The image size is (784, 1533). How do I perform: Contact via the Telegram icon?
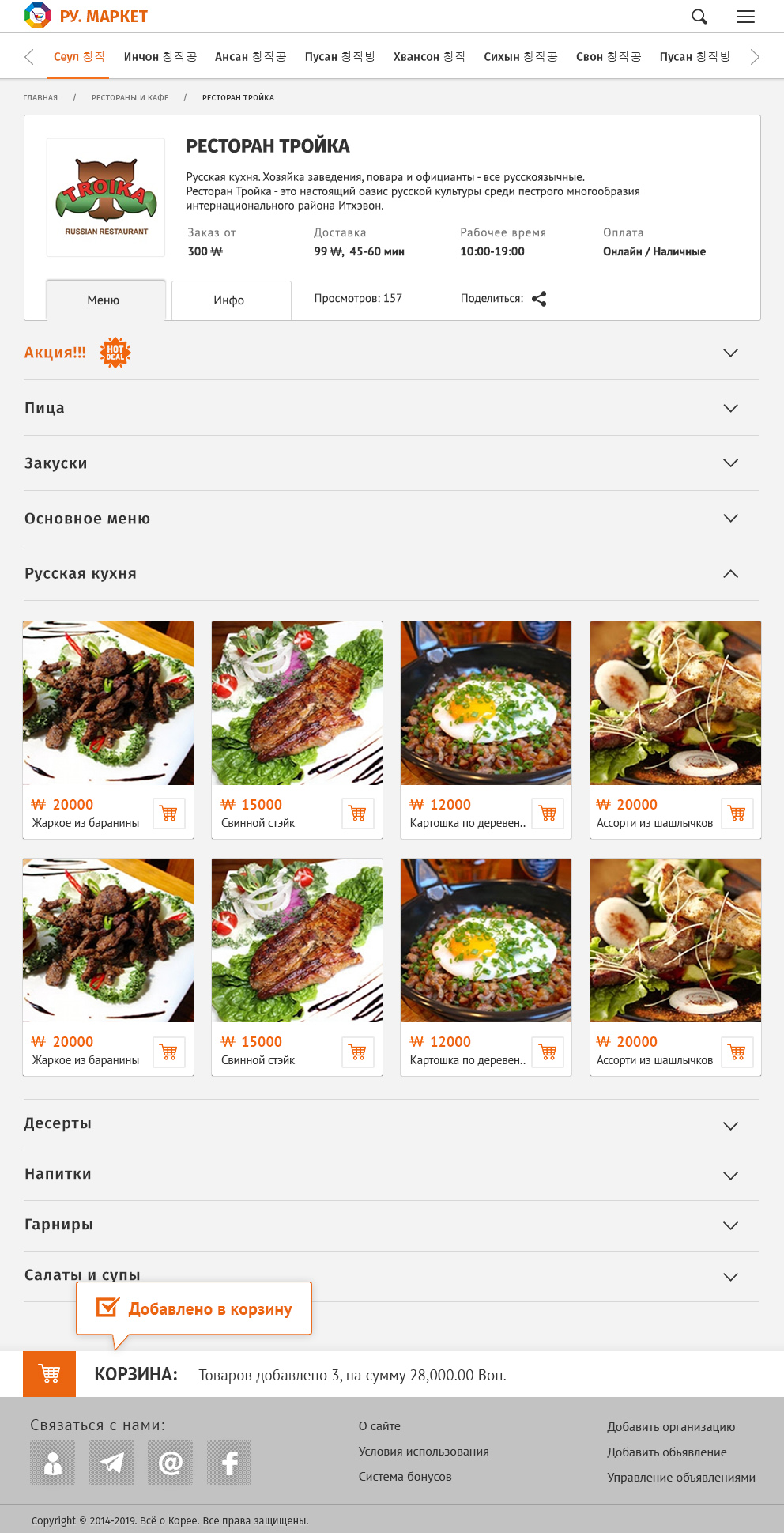[111, 1463]
